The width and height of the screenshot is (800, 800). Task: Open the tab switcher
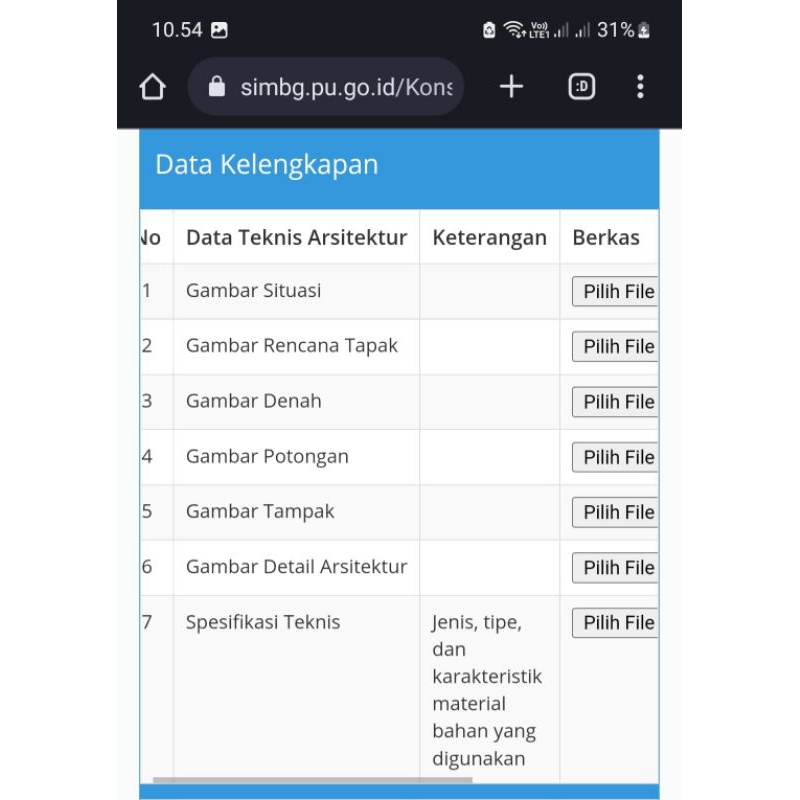[582, 87]
